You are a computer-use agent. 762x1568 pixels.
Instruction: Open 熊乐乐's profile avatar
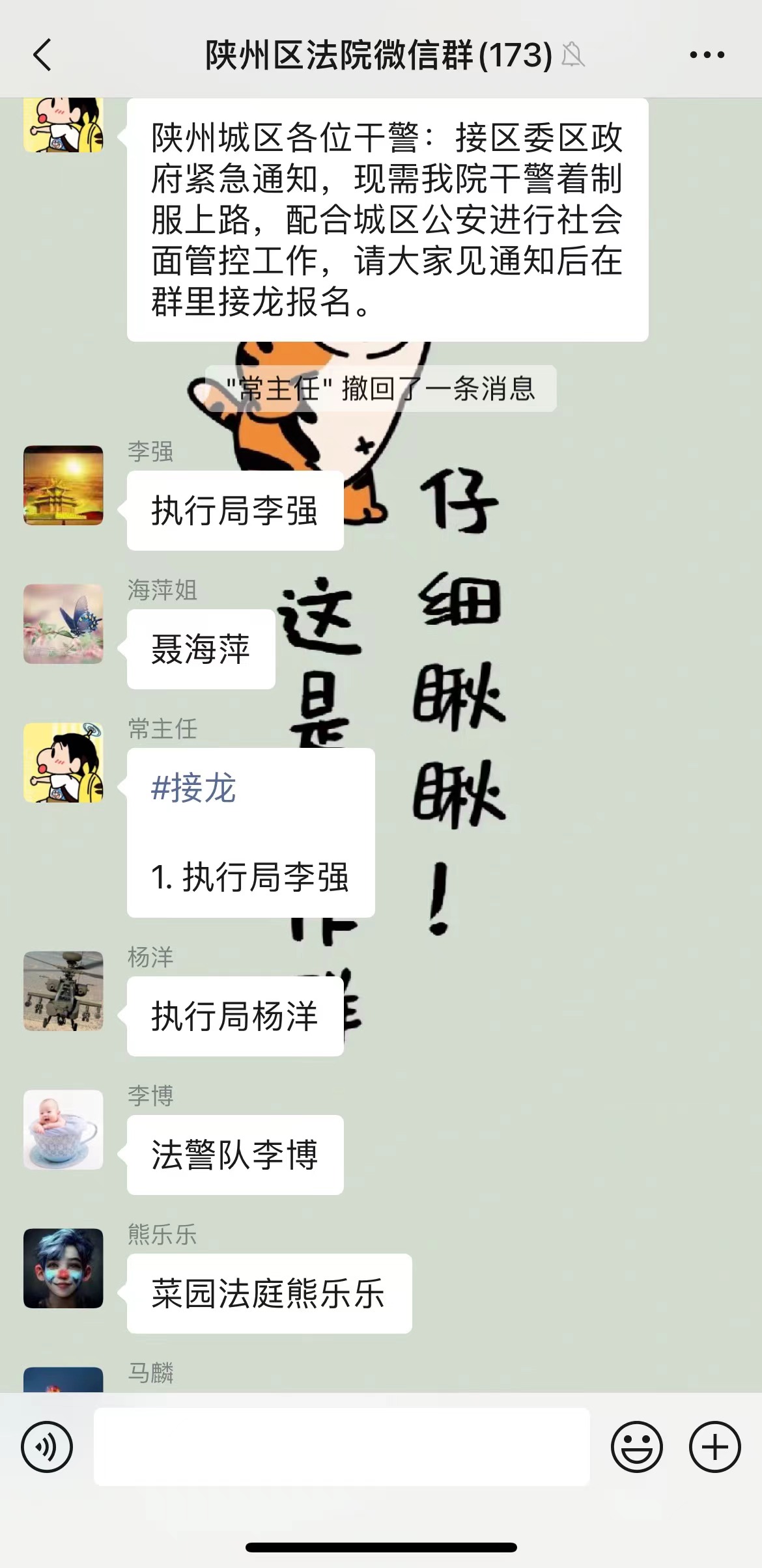(63, 1268)
